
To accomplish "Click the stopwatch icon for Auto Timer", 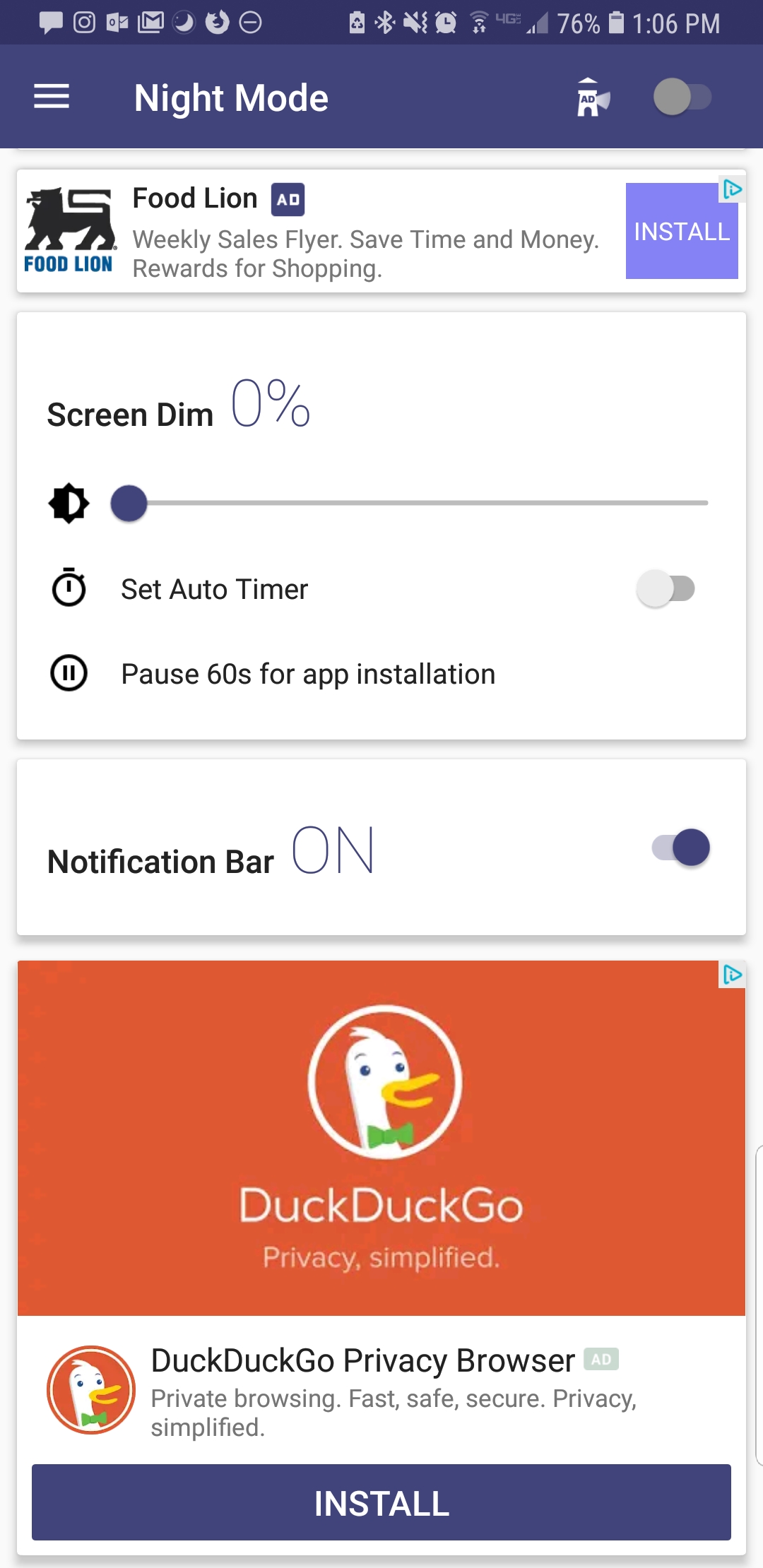I will tap(69, 588).
